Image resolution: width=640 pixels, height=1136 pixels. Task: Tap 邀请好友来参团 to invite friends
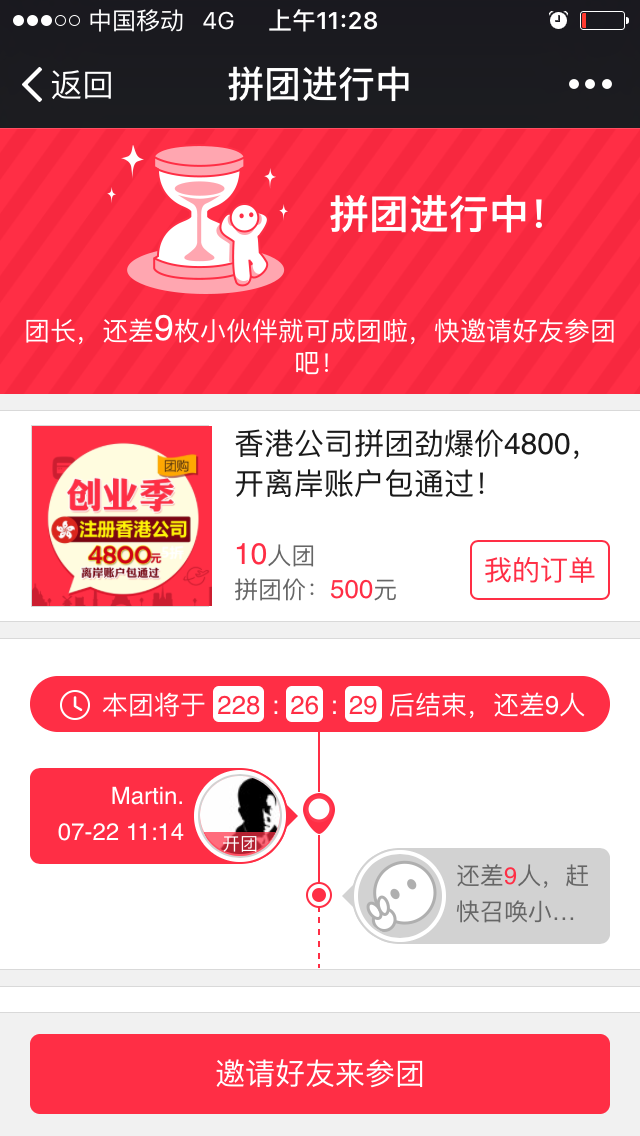tap(320, 1073)
